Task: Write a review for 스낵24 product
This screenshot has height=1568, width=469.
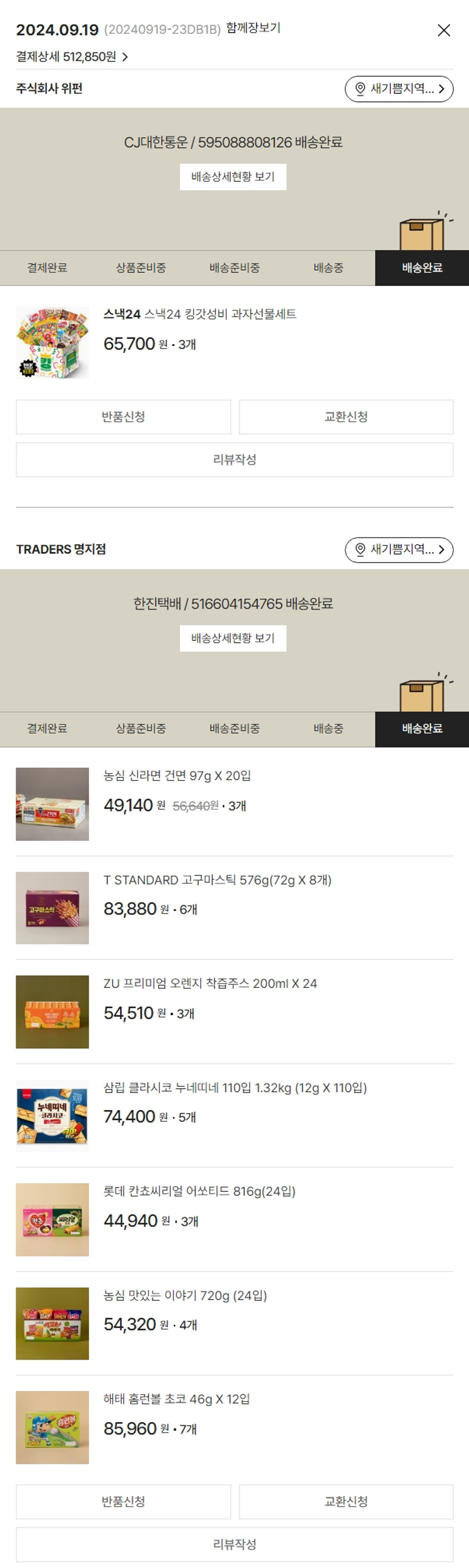Action: [x=234, y=460]
